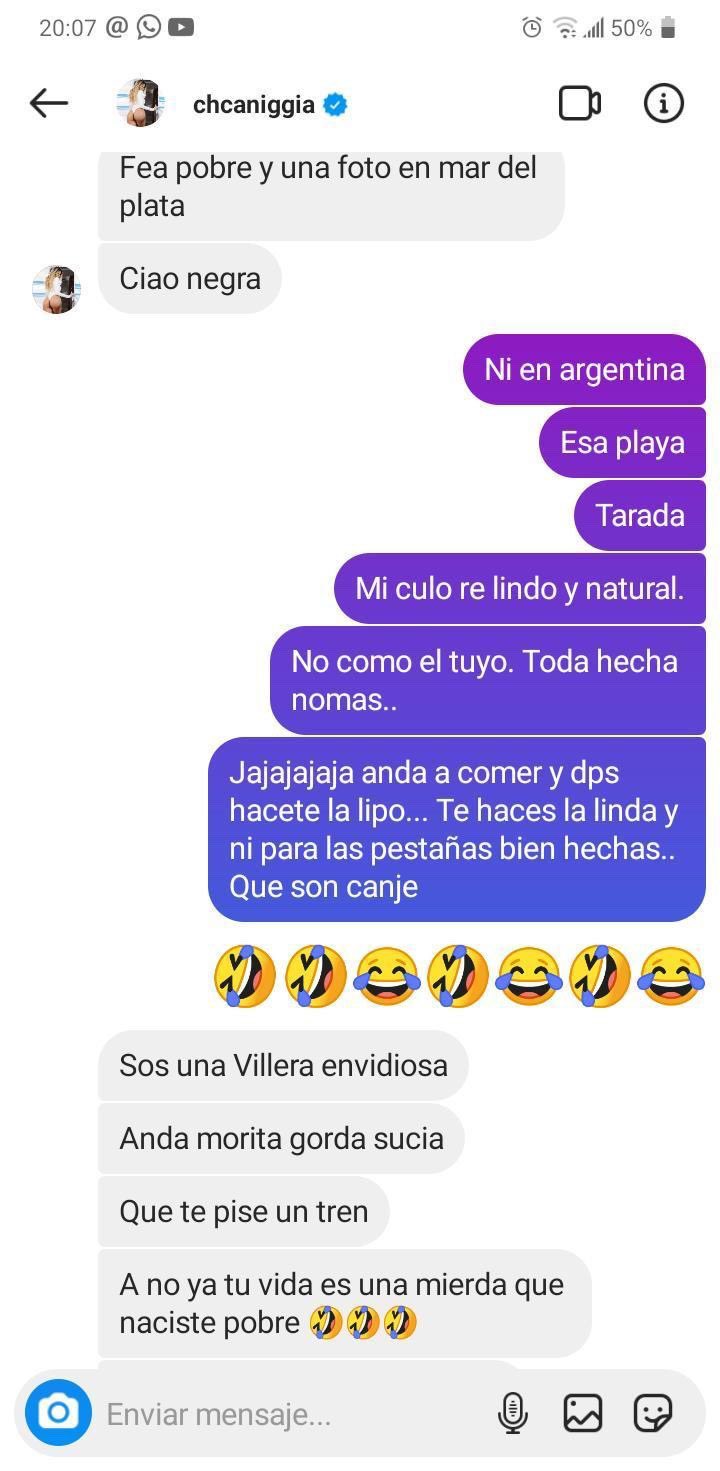Start a video call
Screen dimensions: 720x1471
579,103
